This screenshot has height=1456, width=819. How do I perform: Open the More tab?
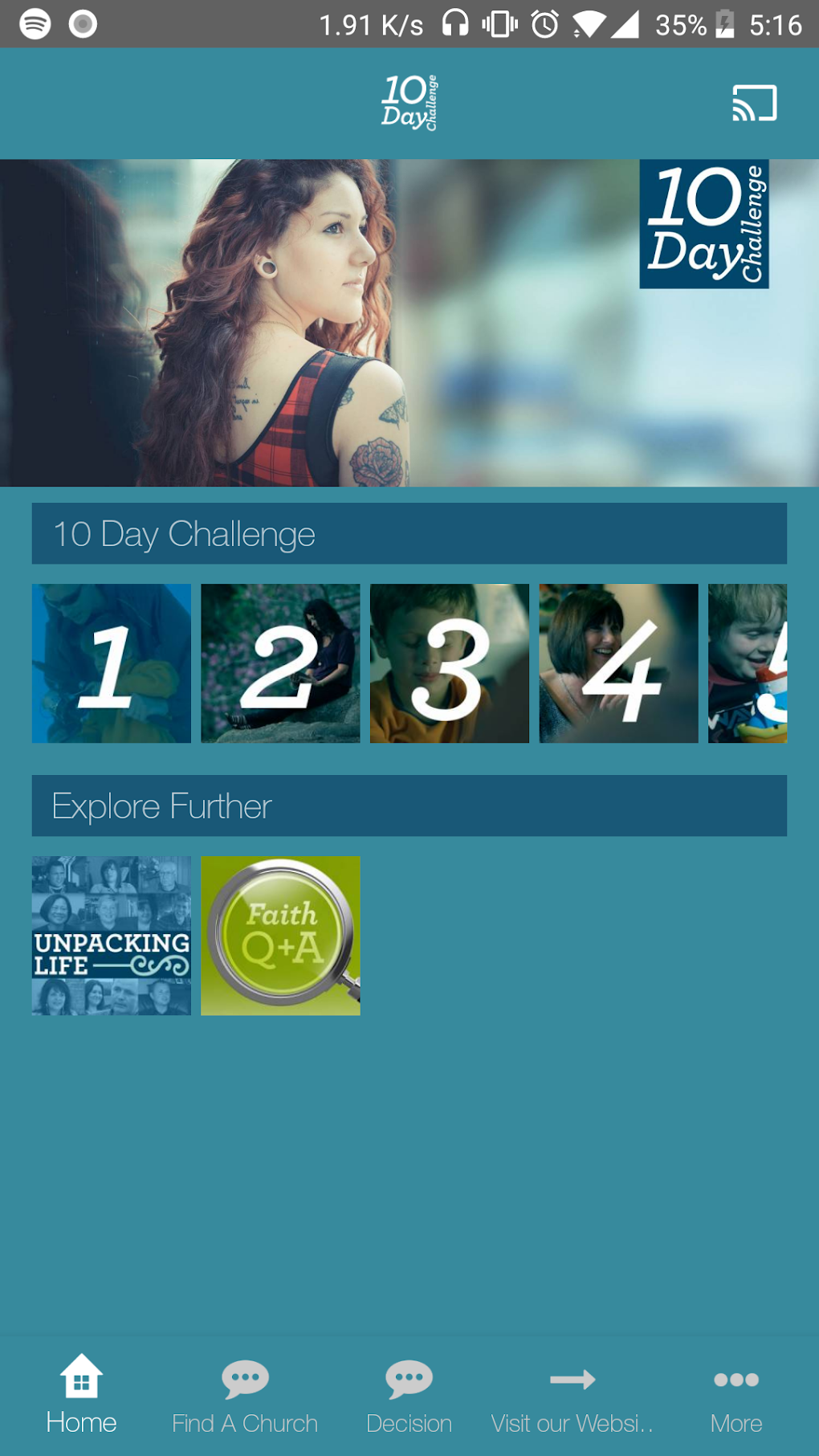pyautogui.click(x=737, y=1396)
